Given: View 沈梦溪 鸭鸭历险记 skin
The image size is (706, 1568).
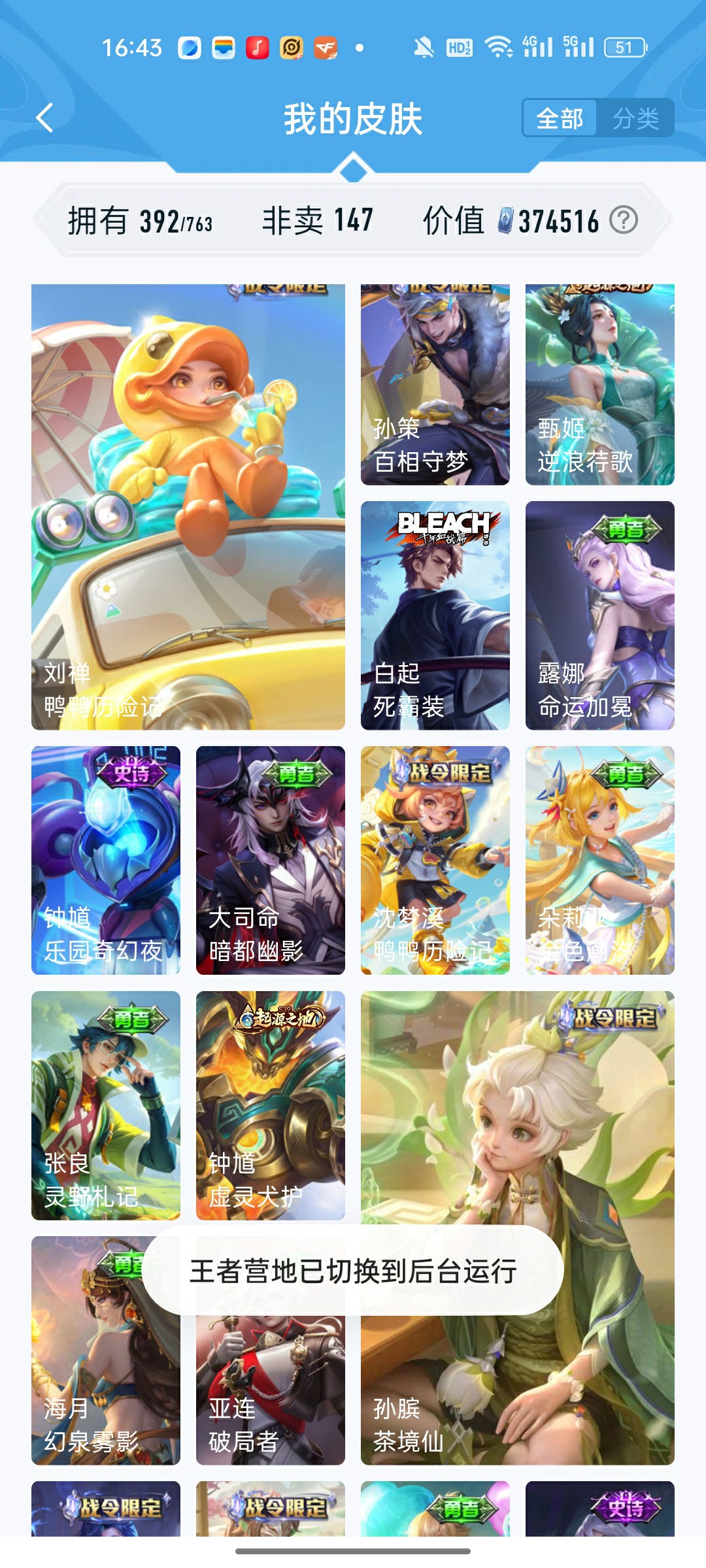Looking at the screenshot, I should pyautogui.click(x=435, y=860).
